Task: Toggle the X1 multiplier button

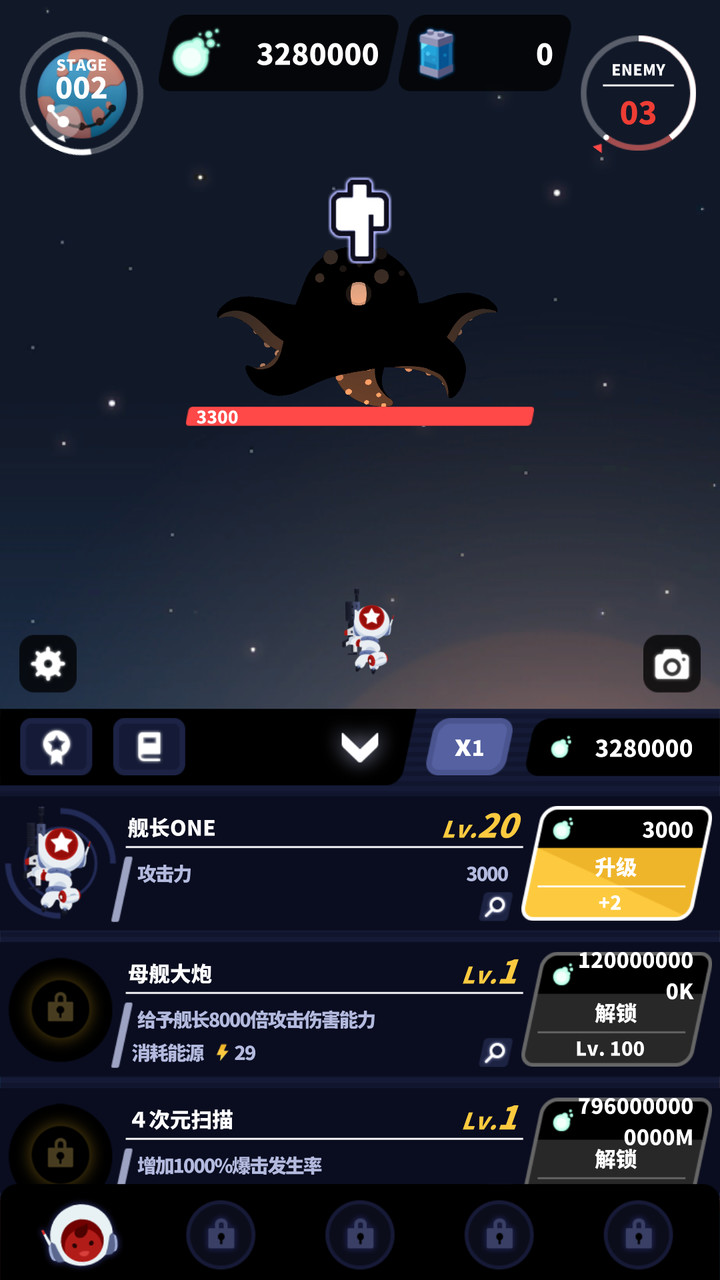Action: (x=467, y=747)
